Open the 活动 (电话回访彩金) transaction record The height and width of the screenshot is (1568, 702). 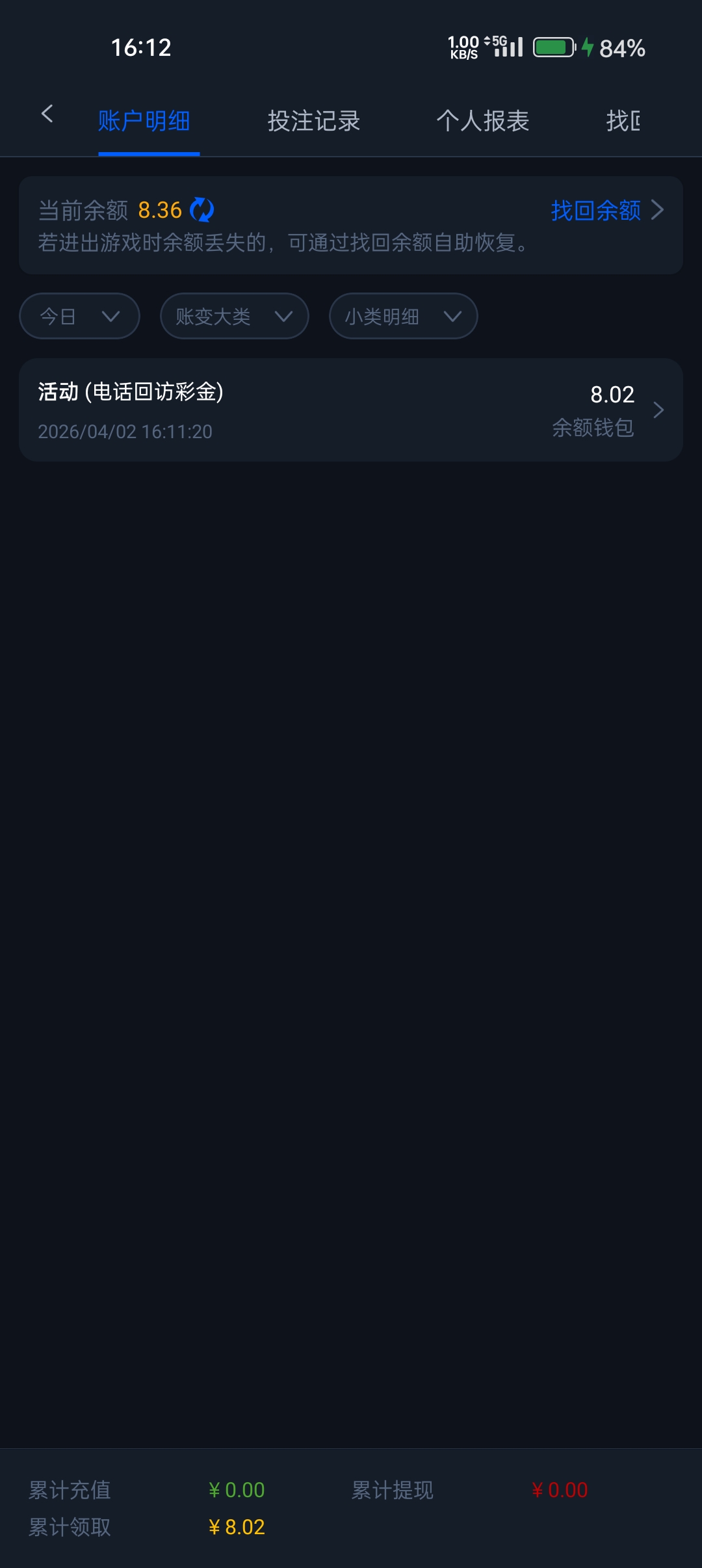[x=351, y=410]
